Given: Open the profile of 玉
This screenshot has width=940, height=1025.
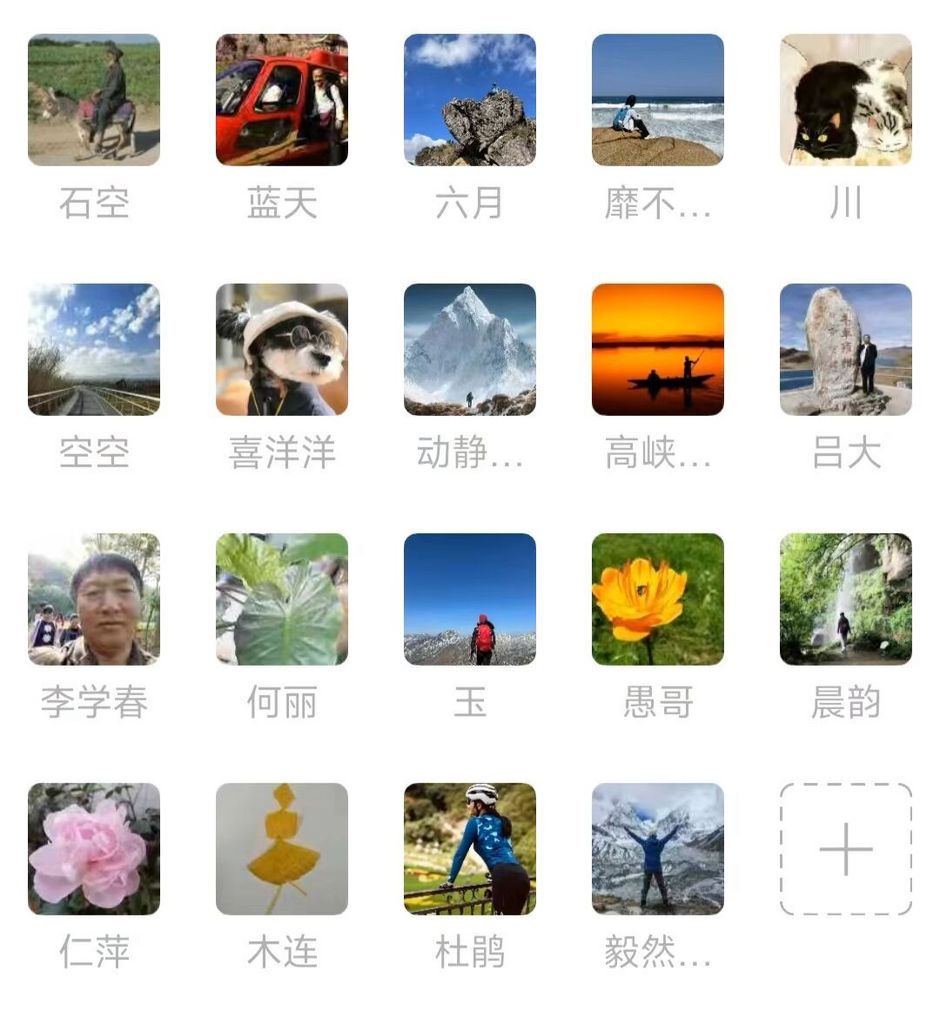Looking at the screenshot, I should tap(470, 599).
